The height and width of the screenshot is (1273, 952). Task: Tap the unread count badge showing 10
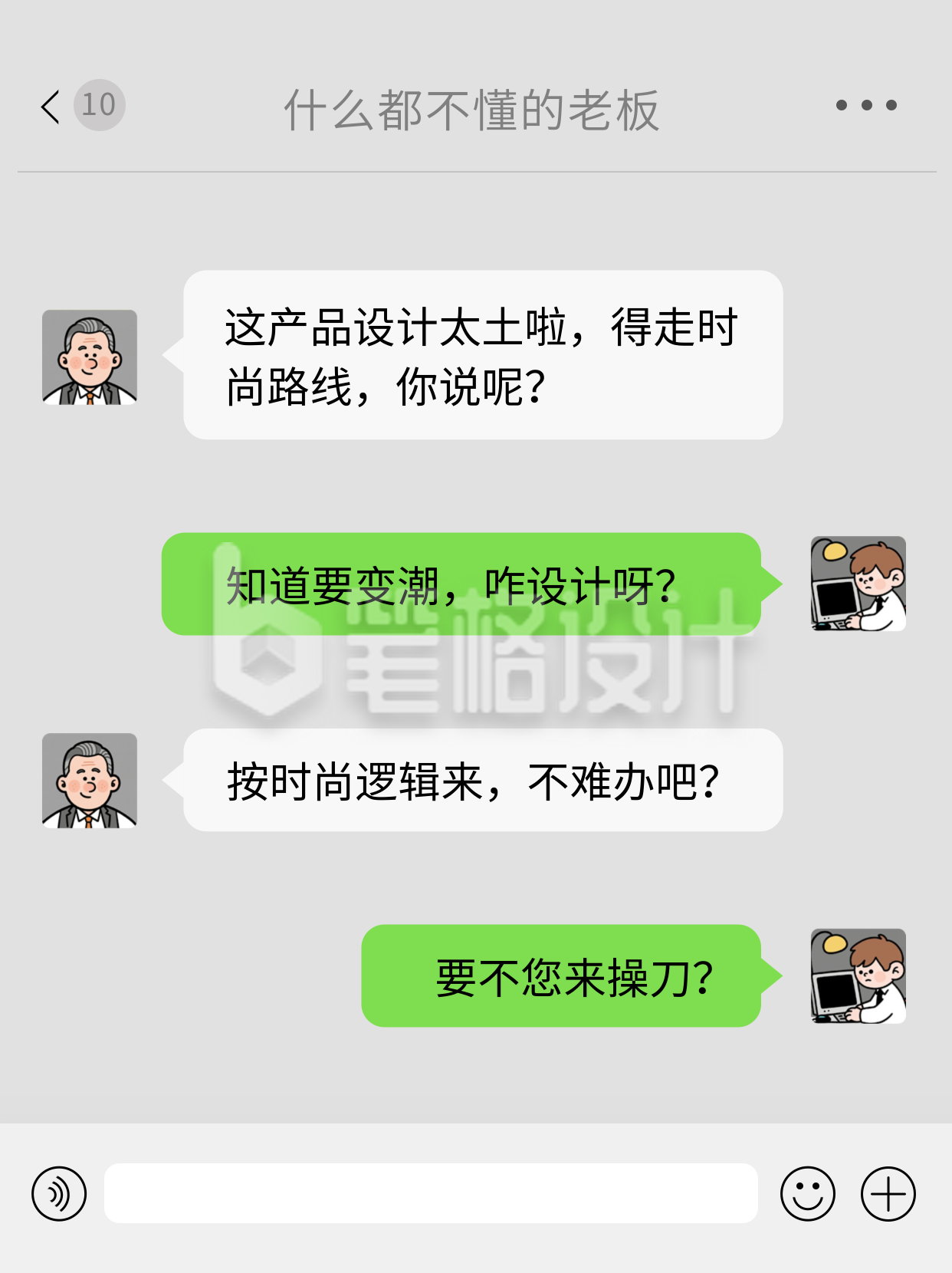(x=100, y=105)
